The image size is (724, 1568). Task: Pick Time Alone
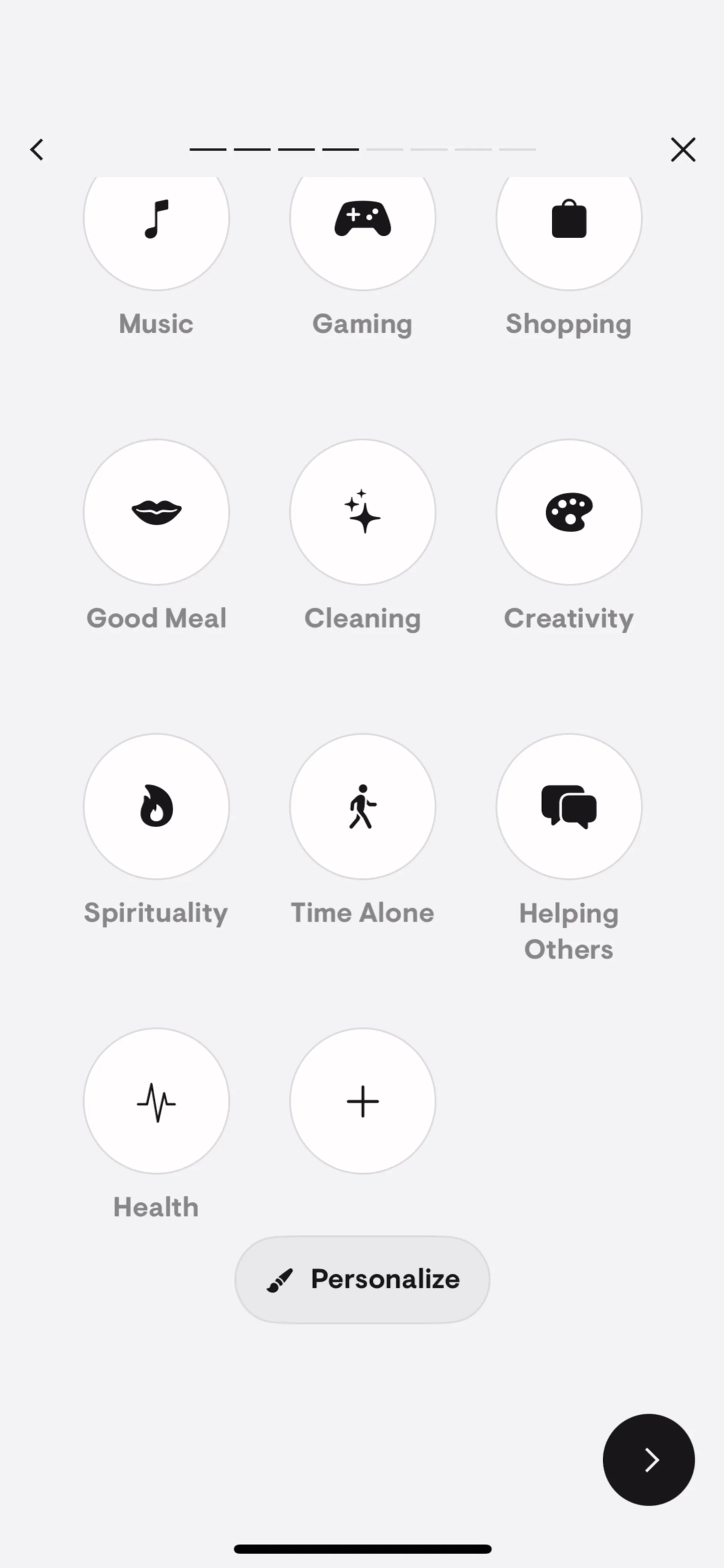point(362,806)
